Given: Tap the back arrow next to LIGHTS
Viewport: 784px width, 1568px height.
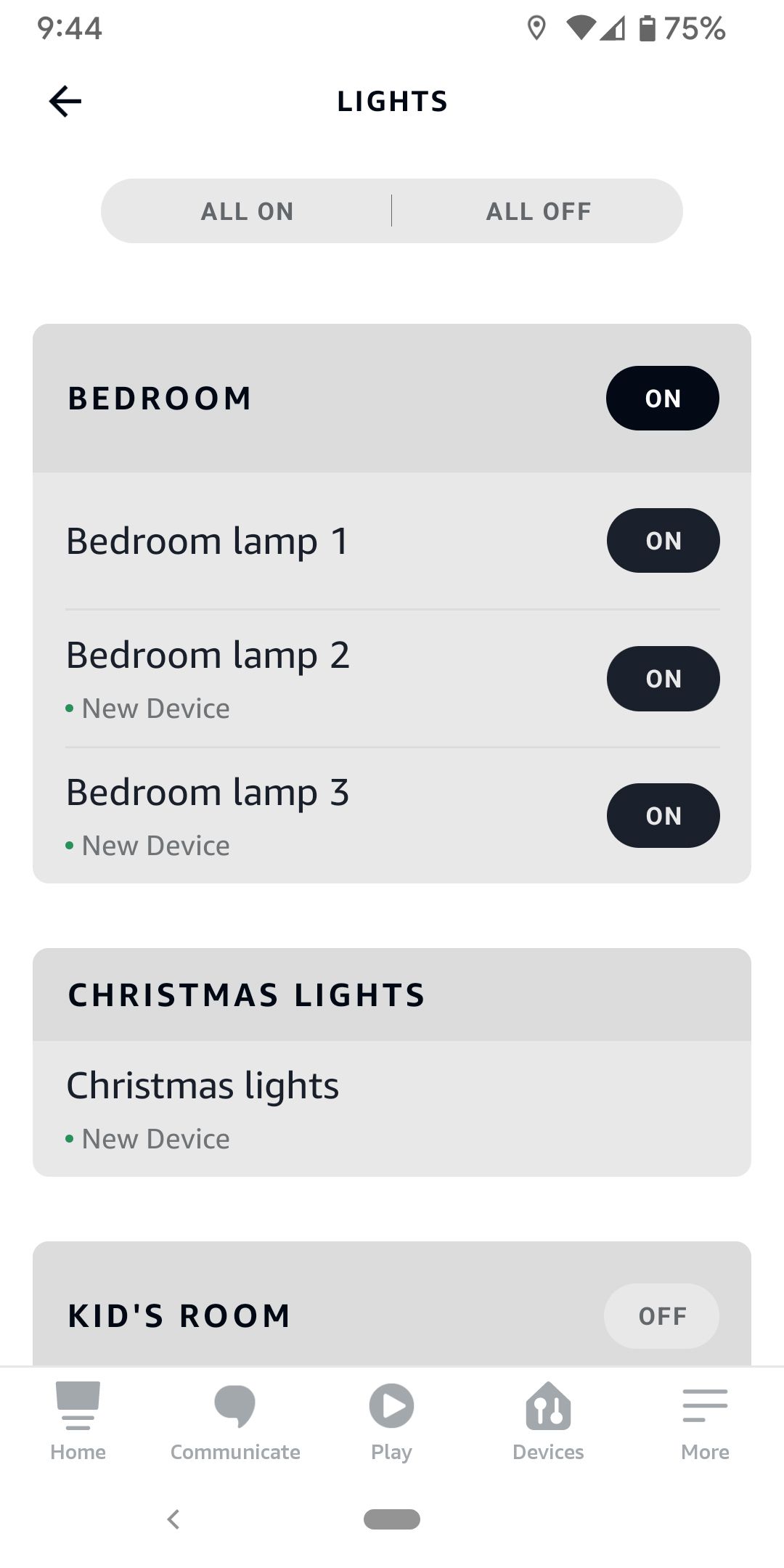Looking at the screenshot, I should 66,101.
